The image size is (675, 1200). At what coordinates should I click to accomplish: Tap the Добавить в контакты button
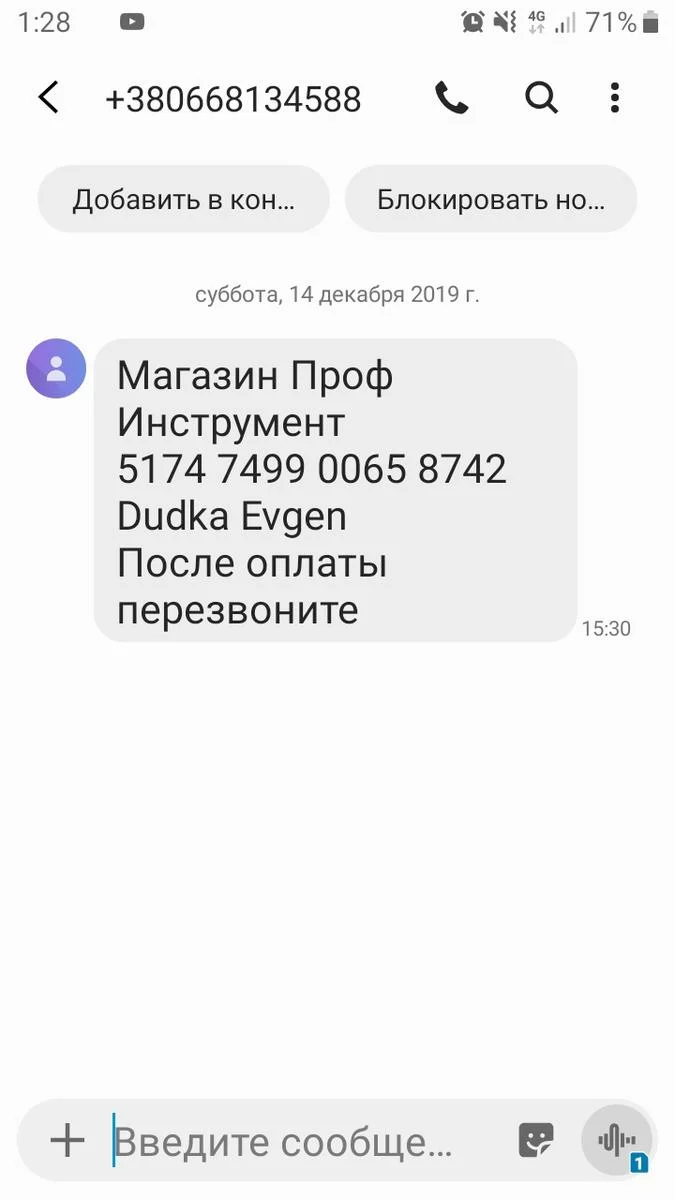pyautogui.click(x=183, y=199)
